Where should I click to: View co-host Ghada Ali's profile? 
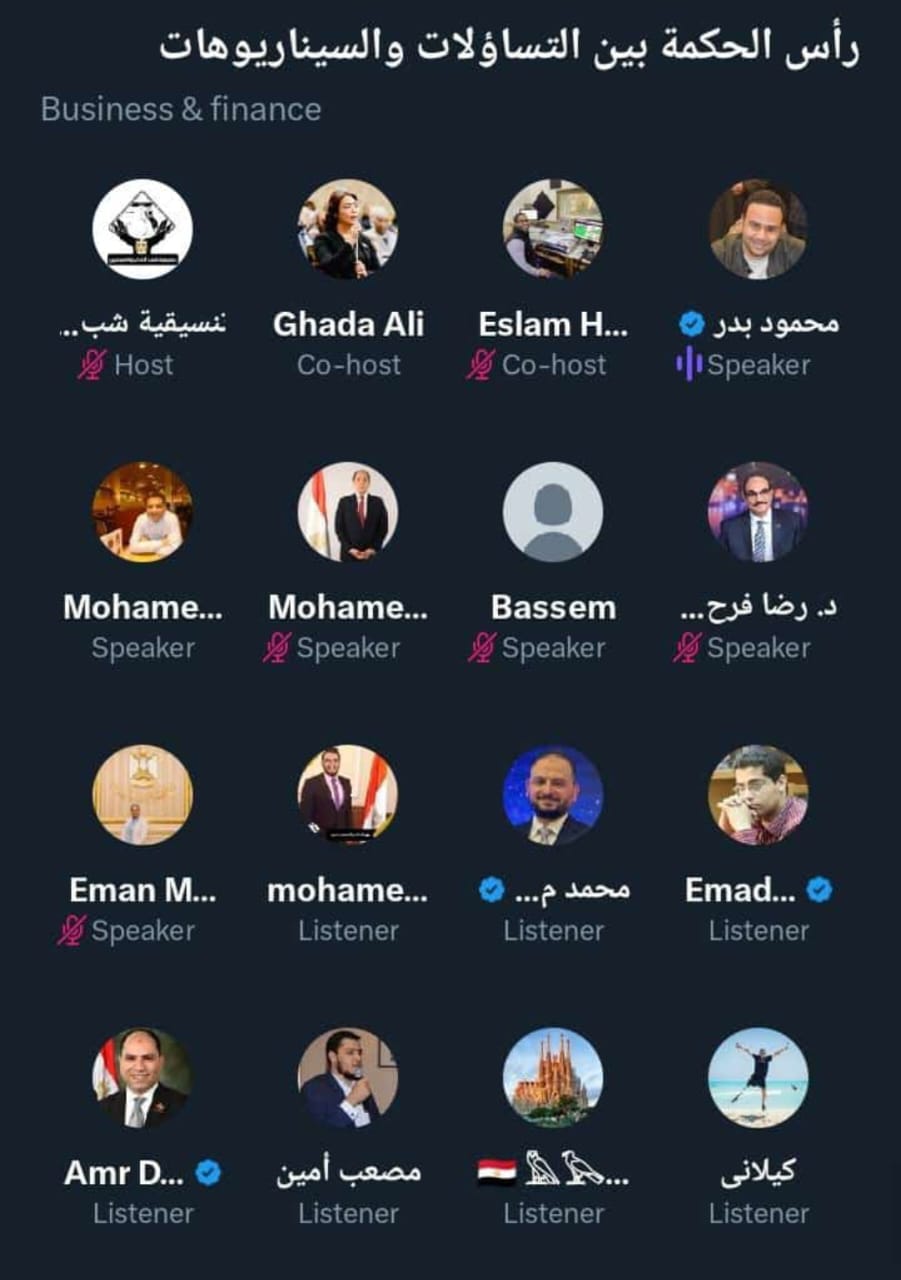348,229
